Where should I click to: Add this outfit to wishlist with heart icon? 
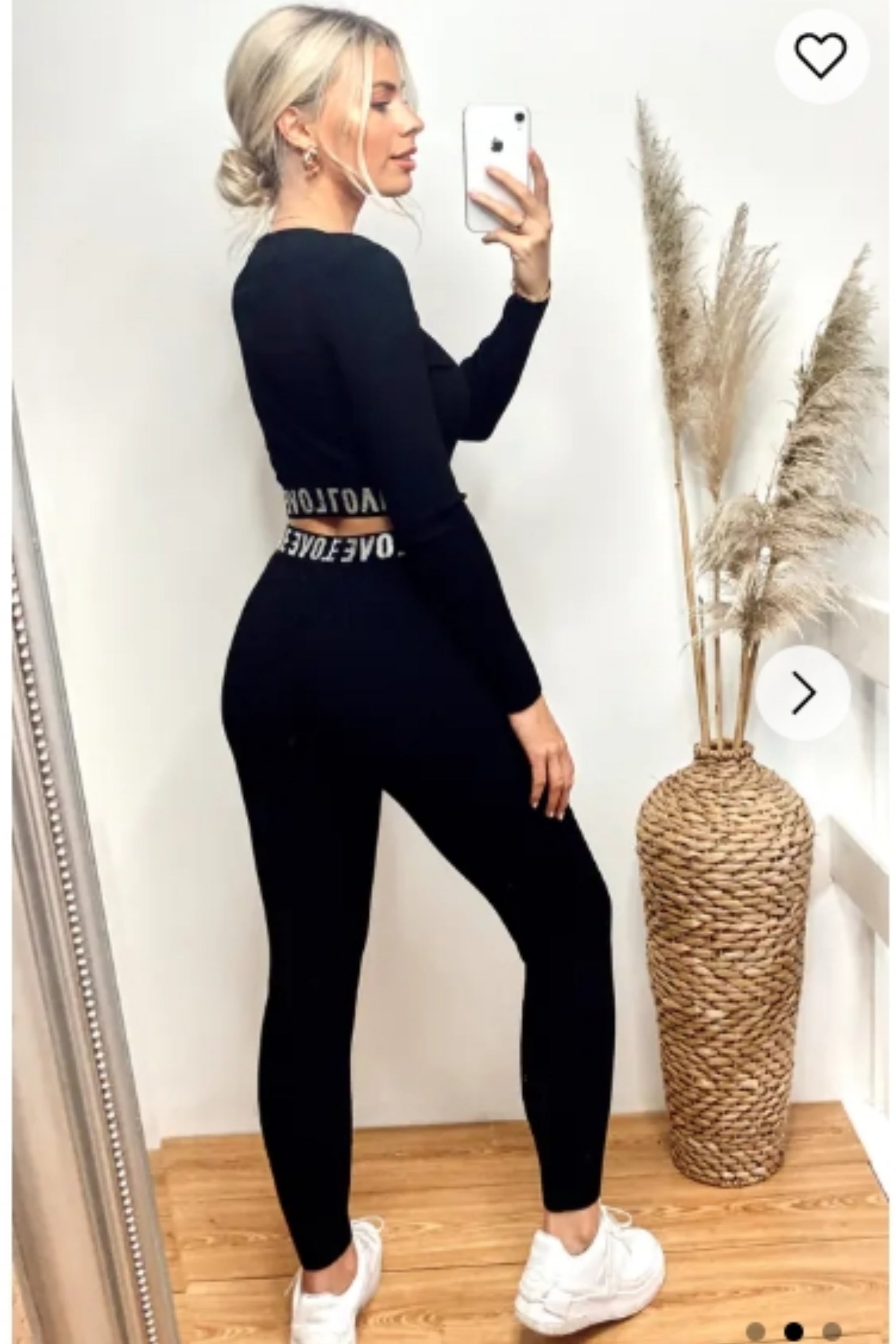(x=821, y=56)
